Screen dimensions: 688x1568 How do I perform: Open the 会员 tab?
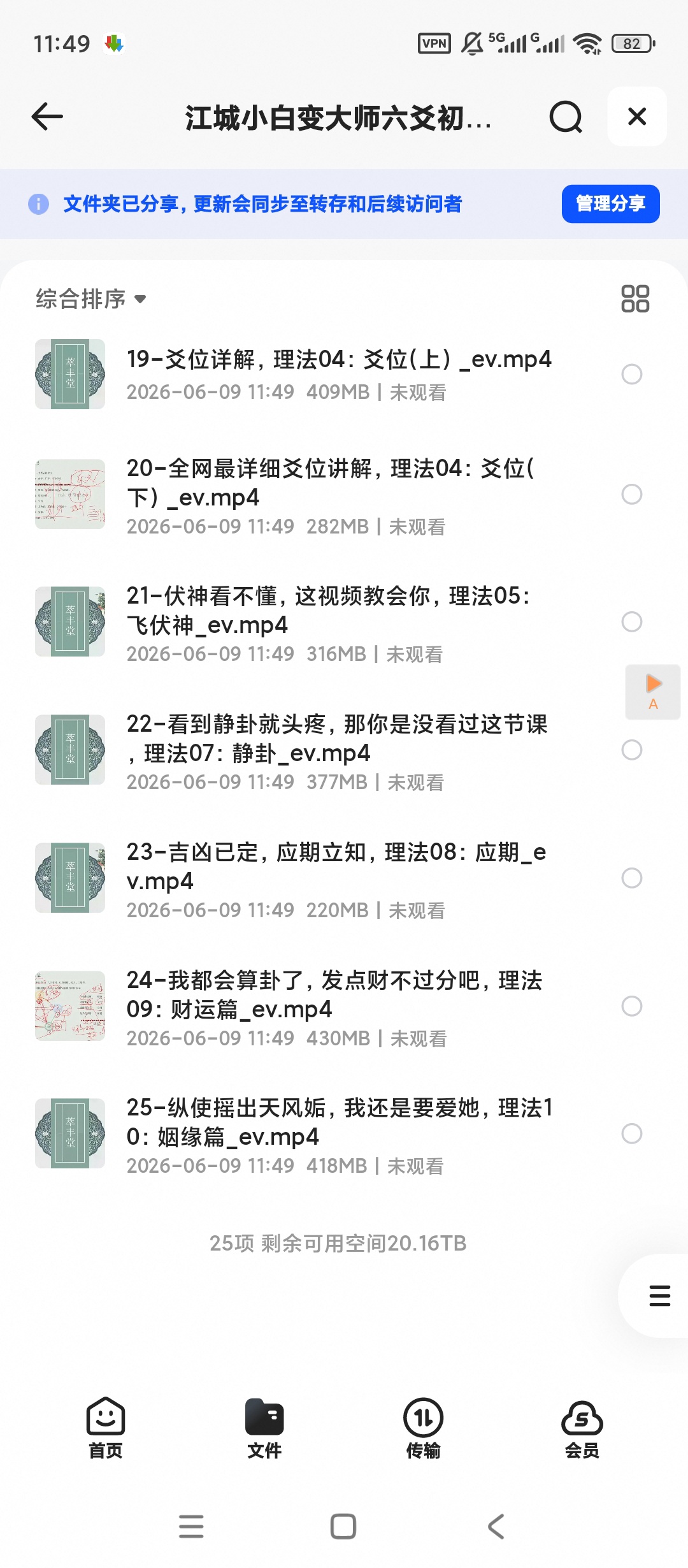click(x=582, y=1428)
